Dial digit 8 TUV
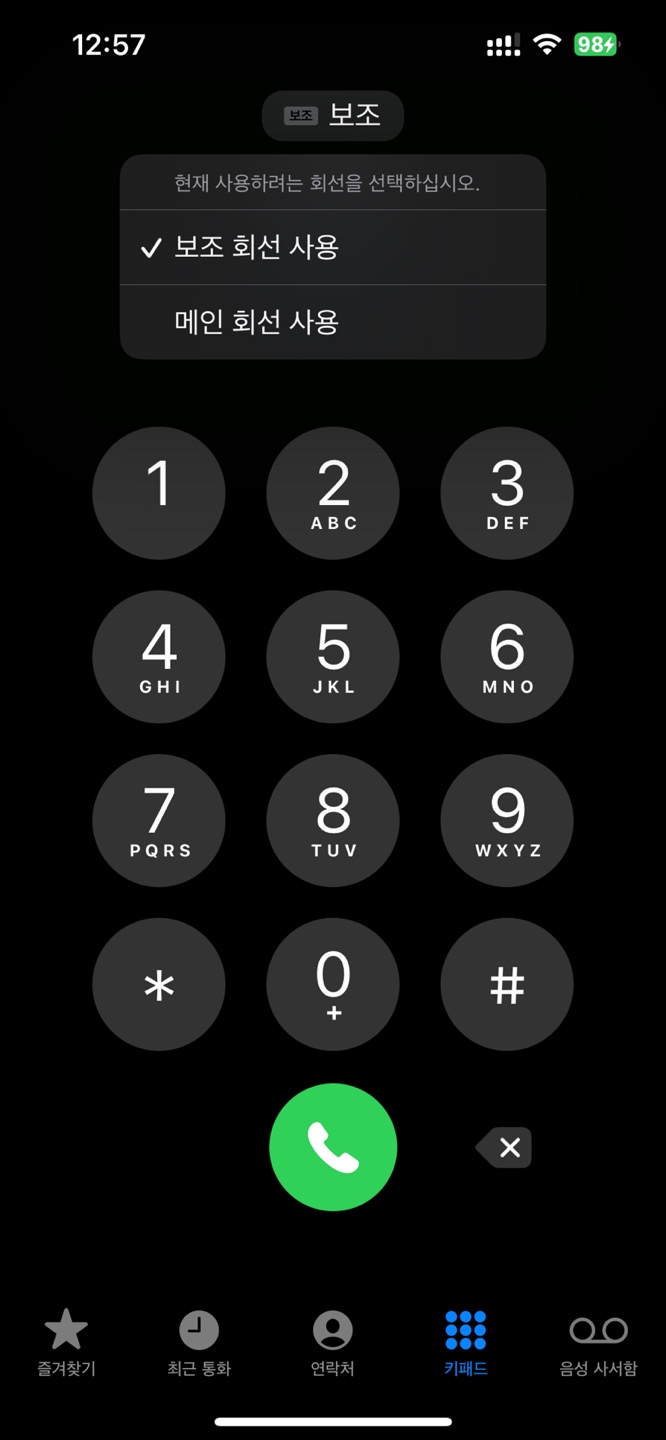The image size is (666, 1440). [333, 821]
